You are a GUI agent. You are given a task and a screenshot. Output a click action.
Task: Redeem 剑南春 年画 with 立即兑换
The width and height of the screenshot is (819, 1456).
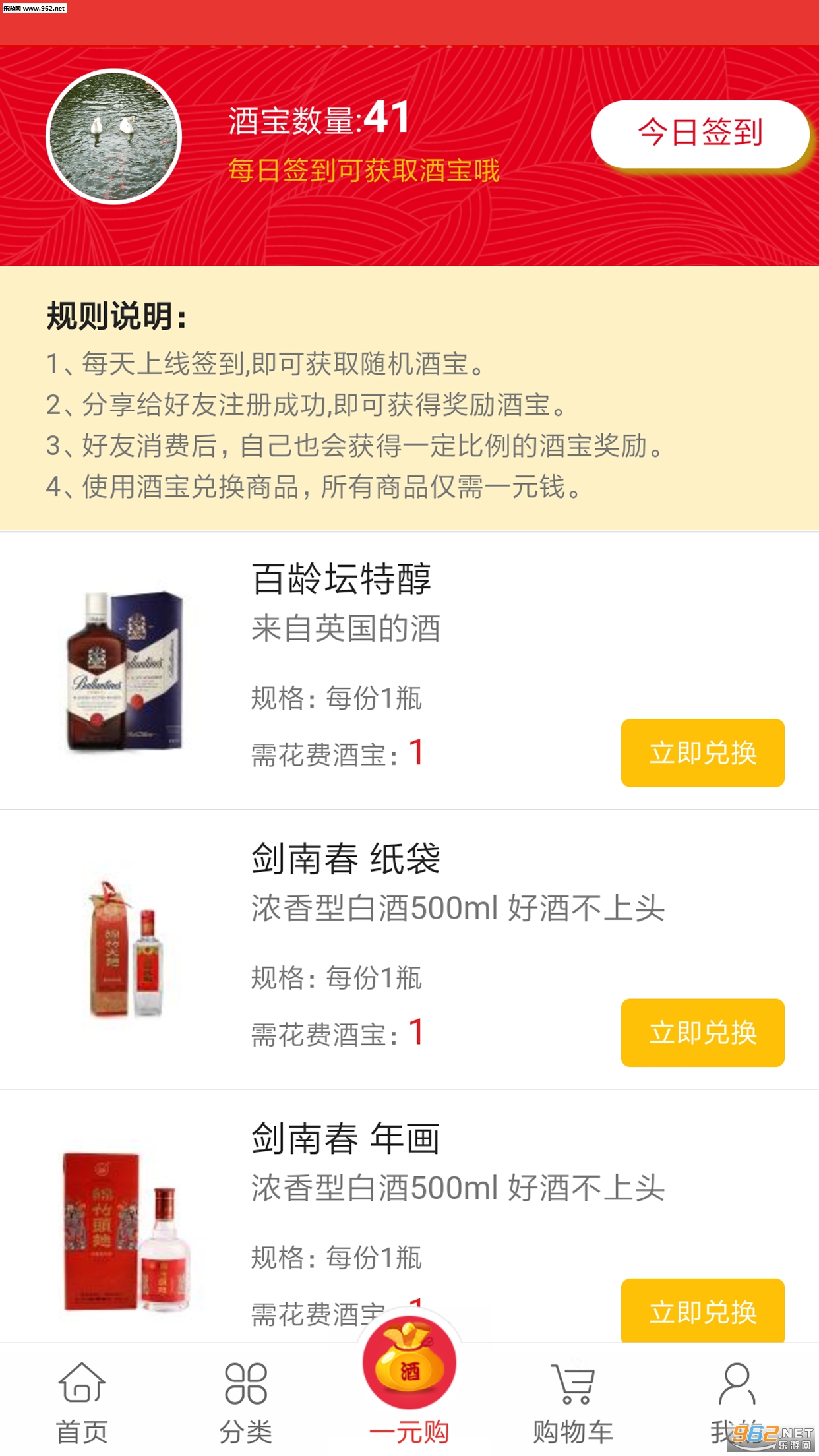tap(702, 1310)
